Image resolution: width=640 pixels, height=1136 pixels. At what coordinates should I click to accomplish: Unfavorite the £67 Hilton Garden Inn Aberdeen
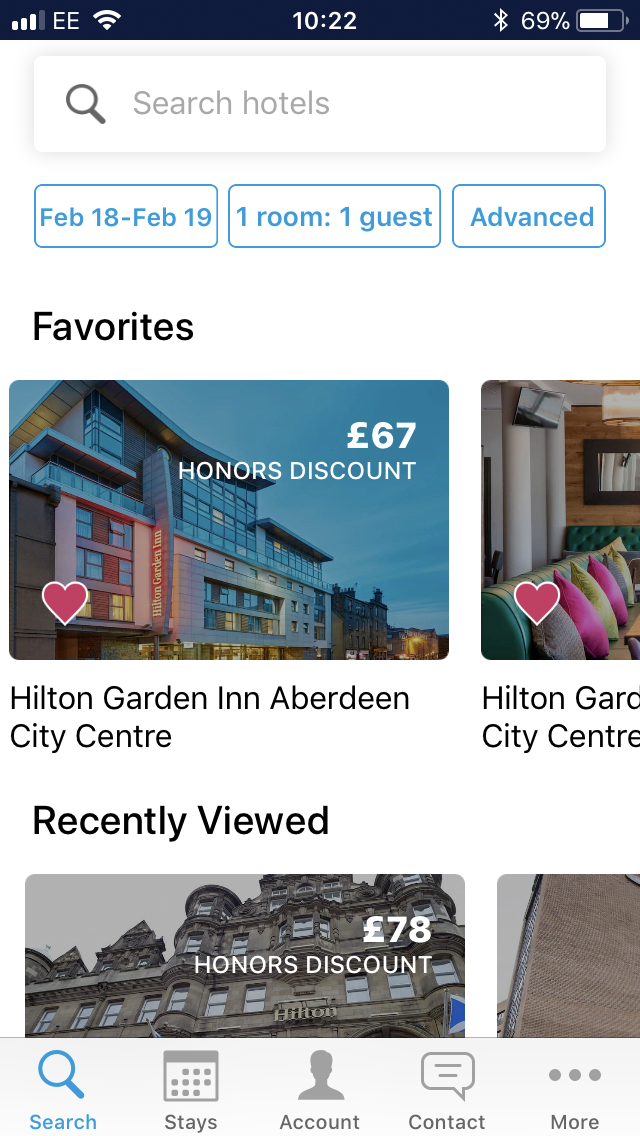[x=65, y=602]
